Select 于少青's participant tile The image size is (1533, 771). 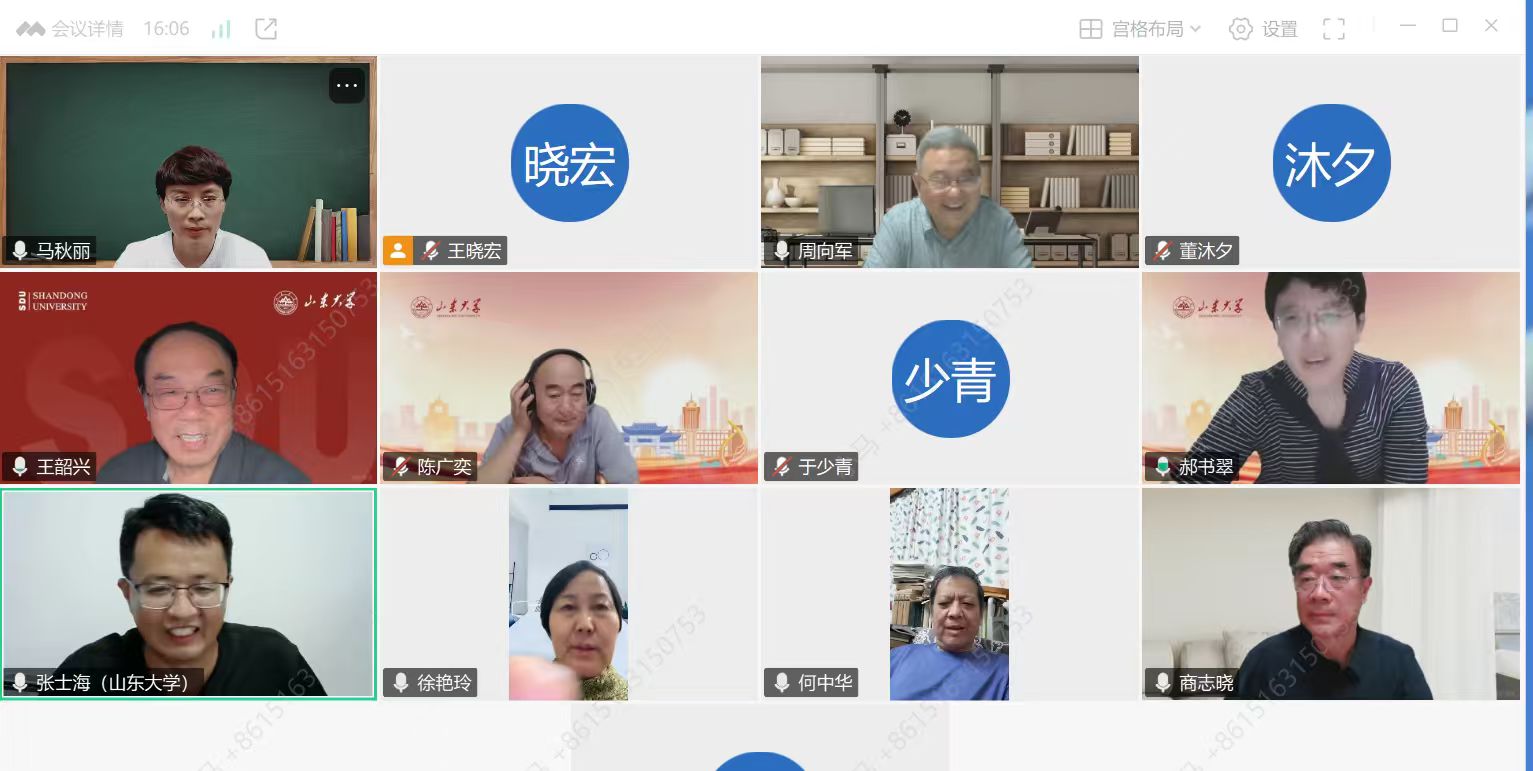point(949,378)
